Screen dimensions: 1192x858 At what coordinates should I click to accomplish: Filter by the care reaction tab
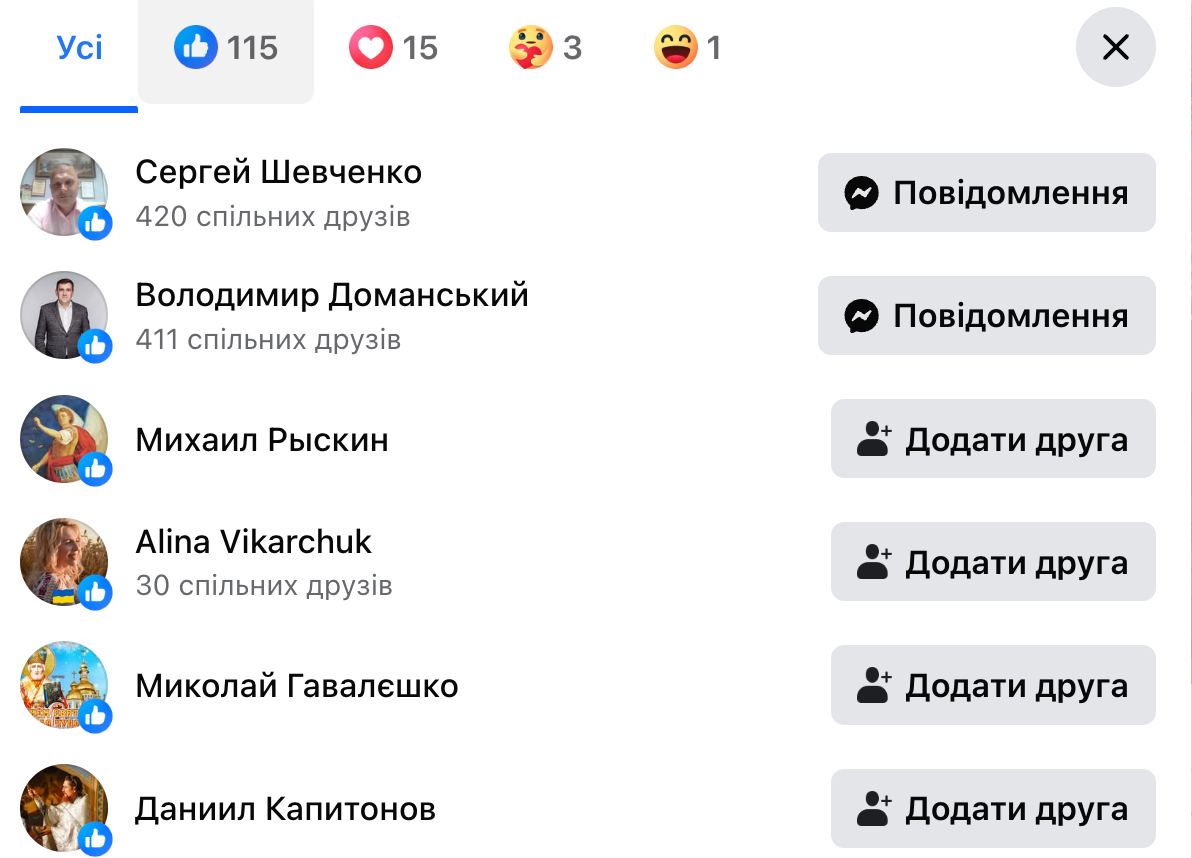545,48
